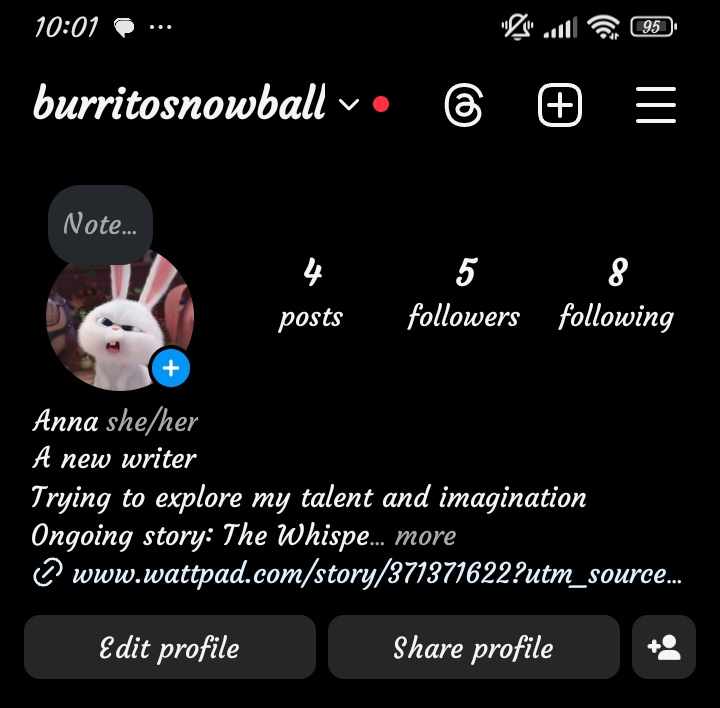View the 4 posts count
The height and width of the screenshot is (708, 720).
coord(311,292)
